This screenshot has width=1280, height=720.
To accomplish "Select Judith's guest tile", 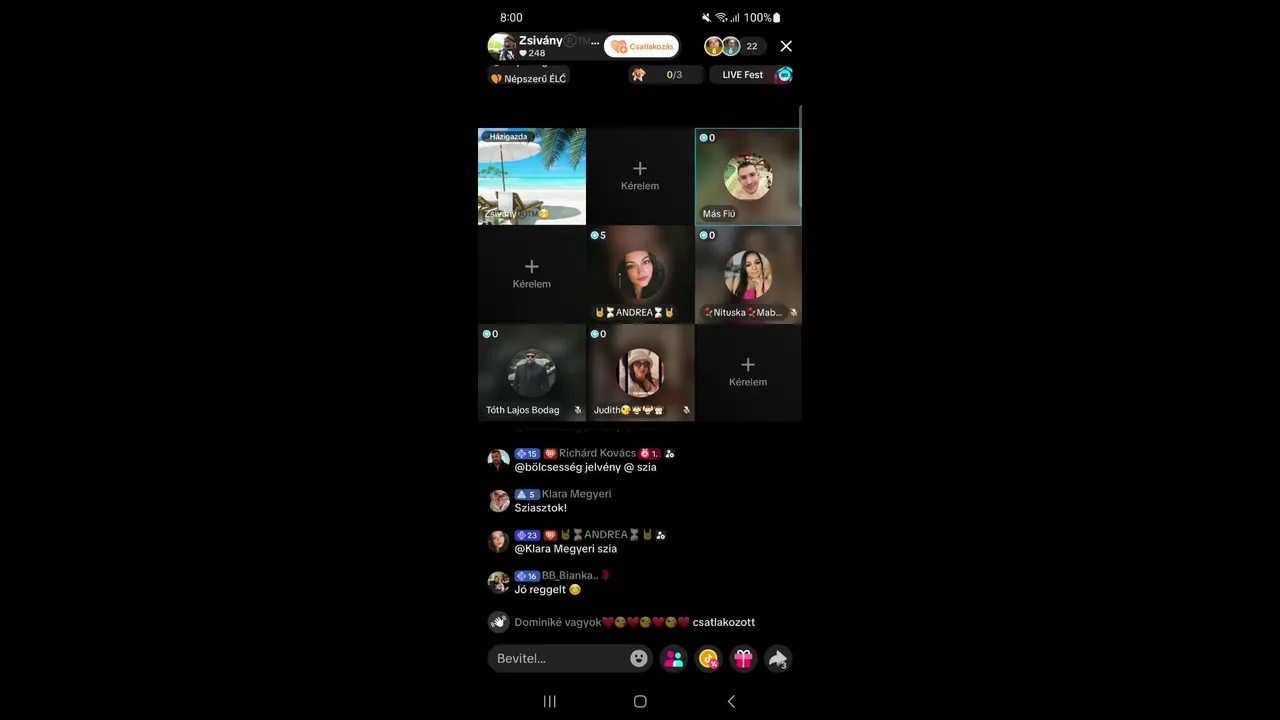I will (640, 371).
